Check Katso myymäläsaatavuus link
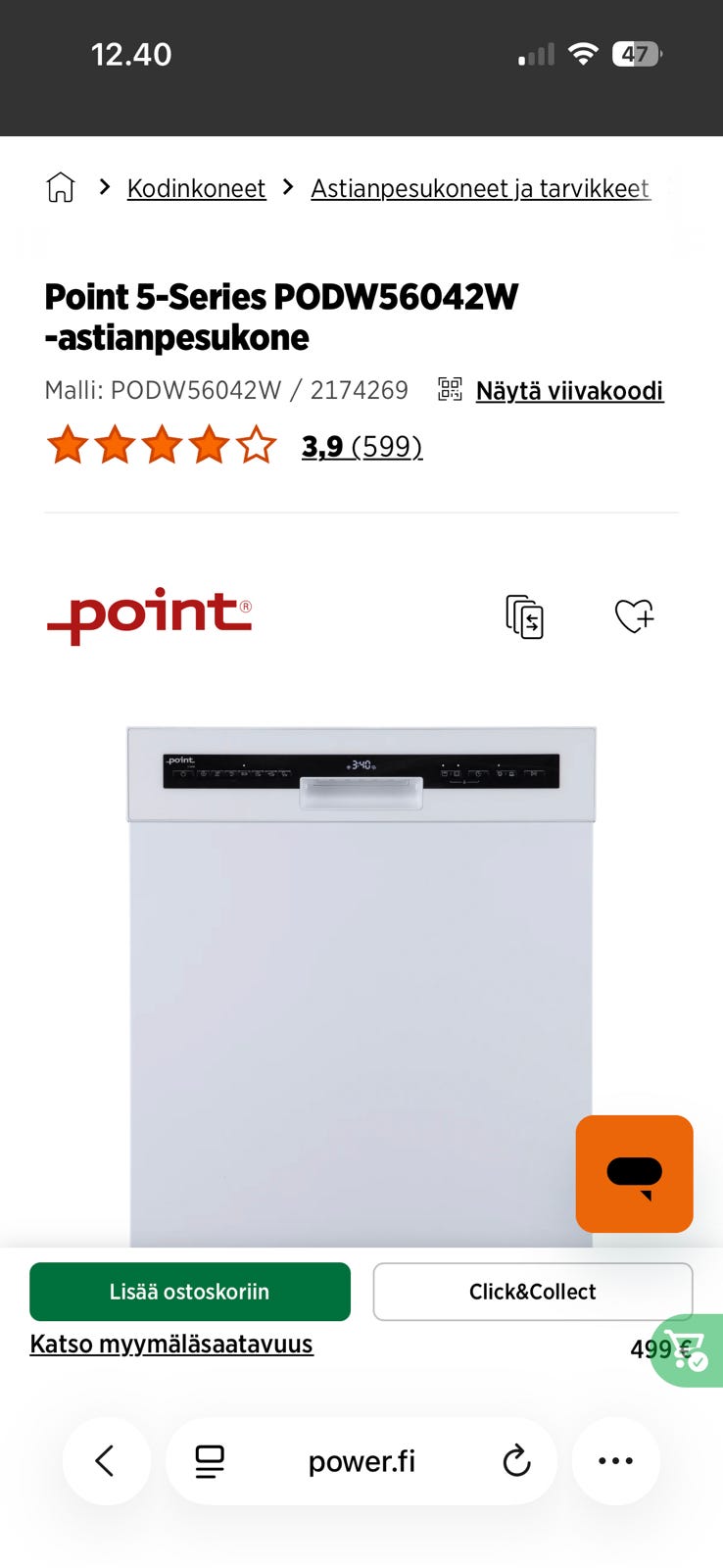723x1568 pixels. tap(171, 1344)
